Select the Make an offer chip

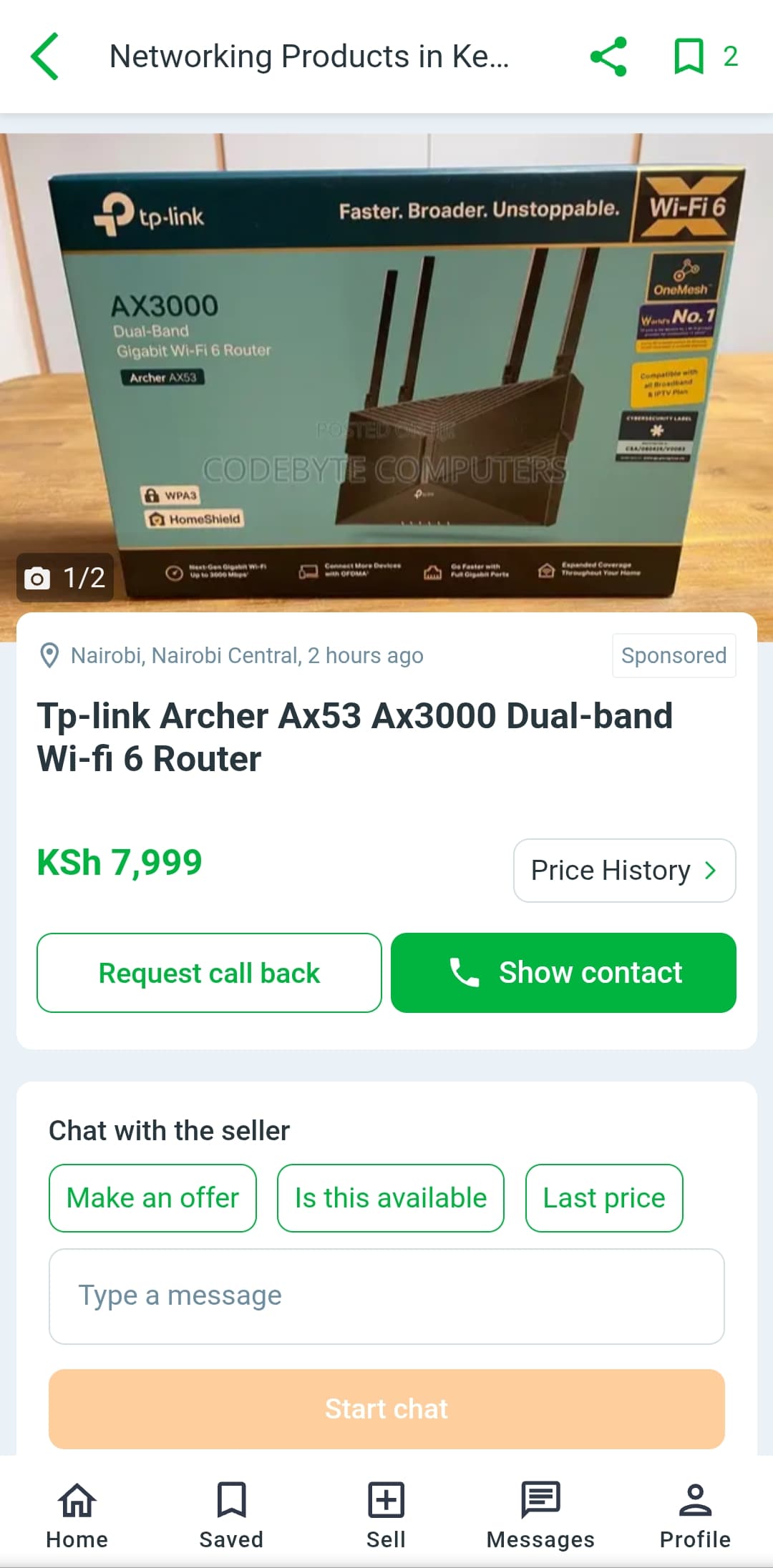click(x=152, y=1198)
